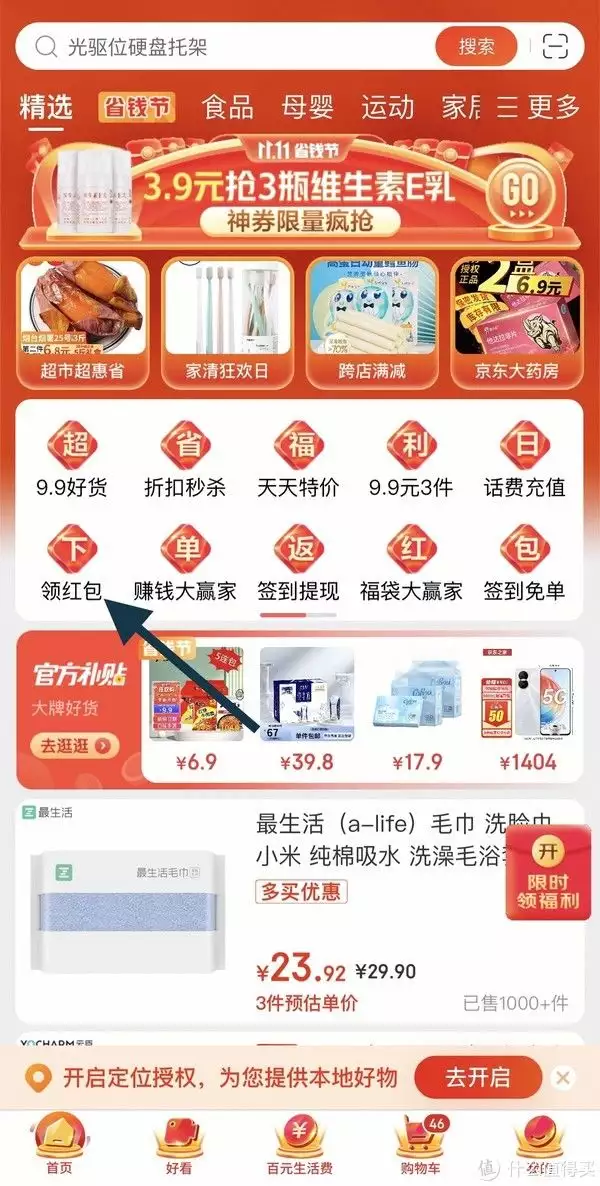Open the 超市超惠省 tile
The image size is (600, 1186).
click(x=82, y=322)
